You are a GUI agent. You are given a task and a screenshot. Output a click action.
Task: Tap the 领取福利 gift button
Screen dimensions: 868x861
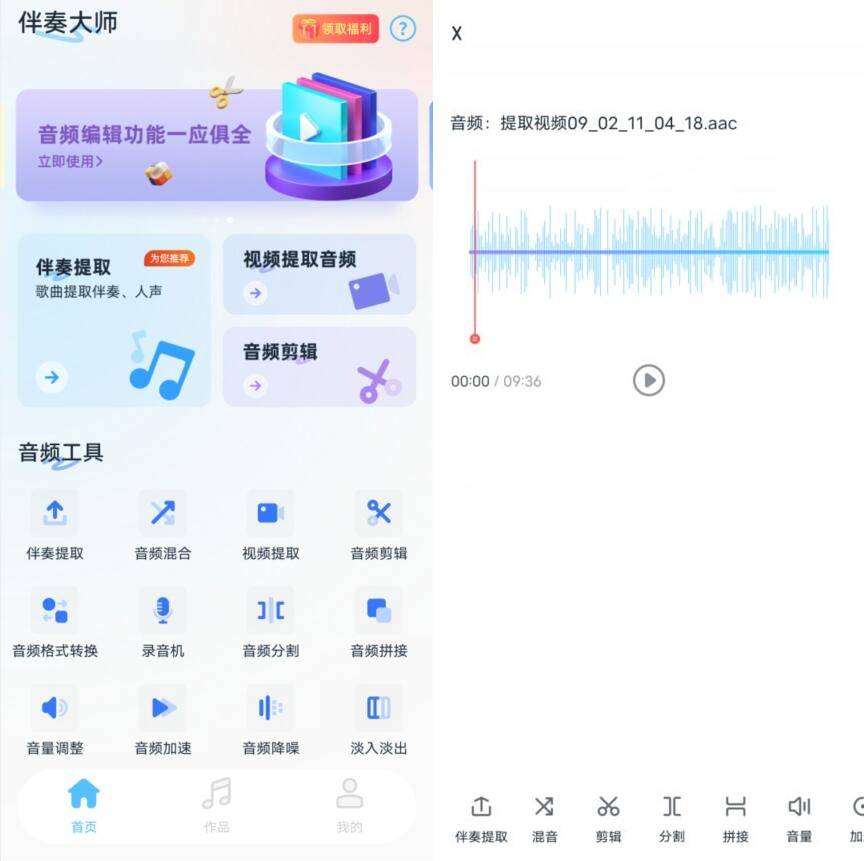335,29
